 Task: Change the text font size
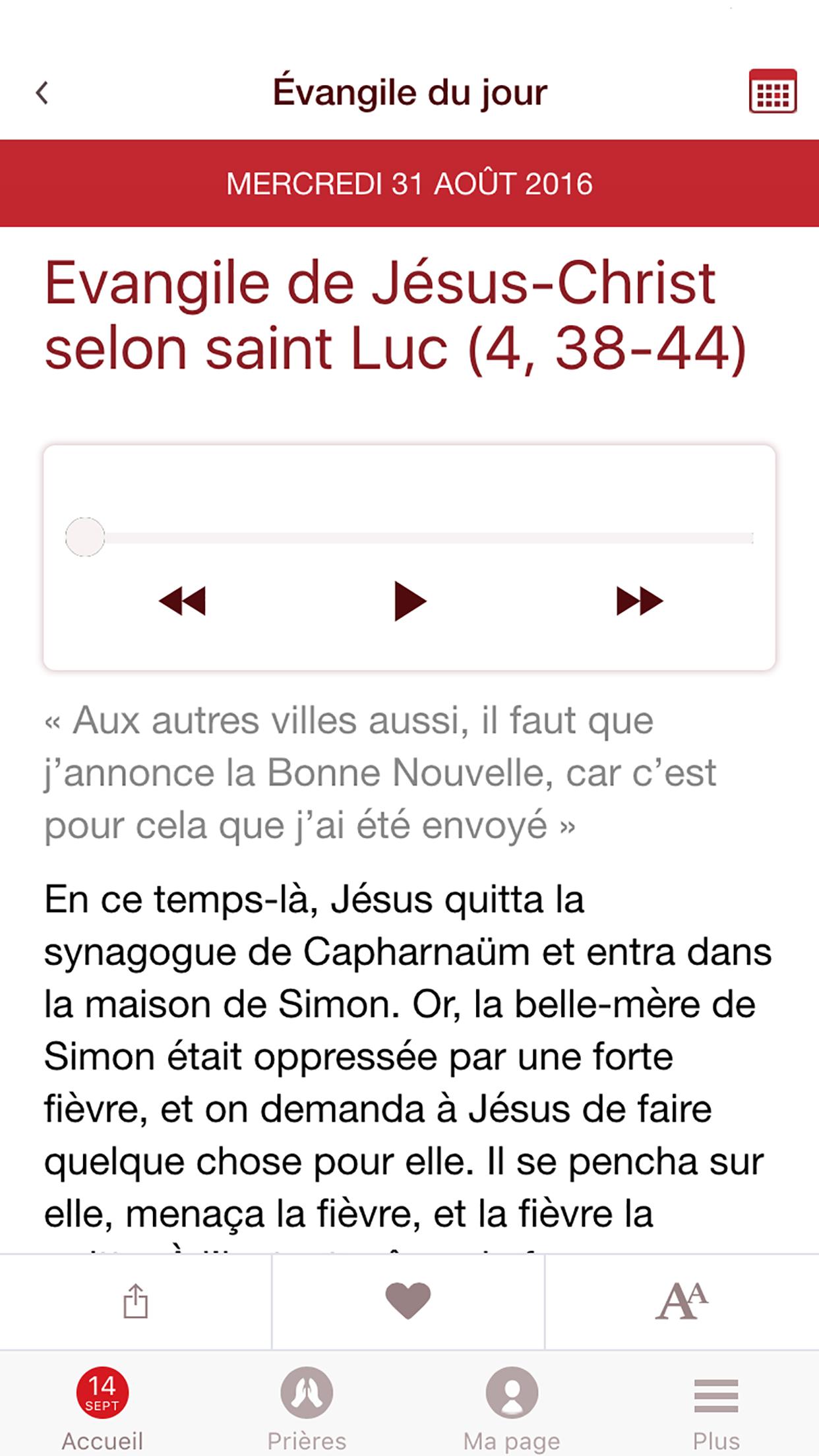[681, 1301]
